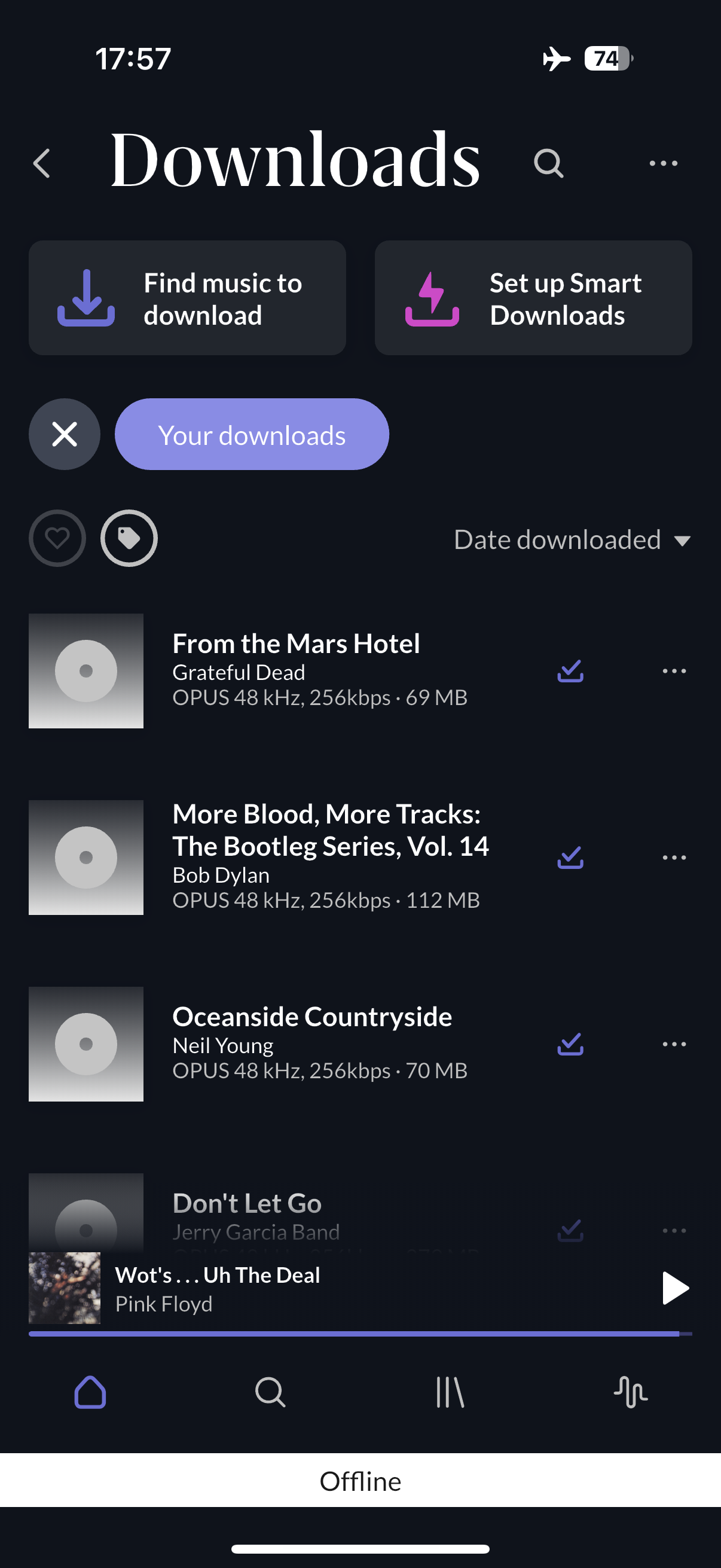Switch to the Home tab
Screen dimensions: 721x1568
[90, 1392]
